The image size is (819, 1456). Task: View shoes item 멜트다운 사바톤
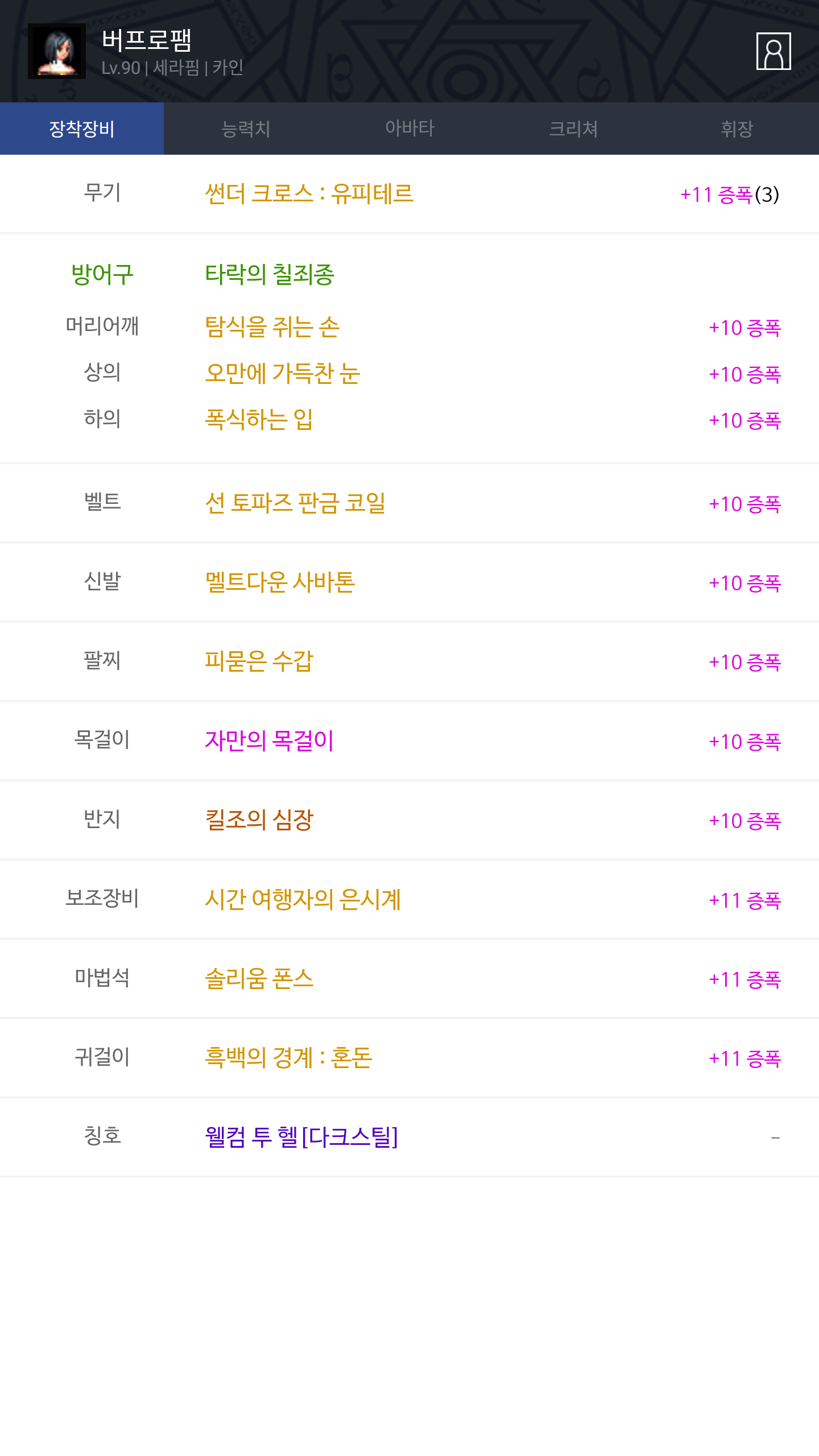[280, 582]
